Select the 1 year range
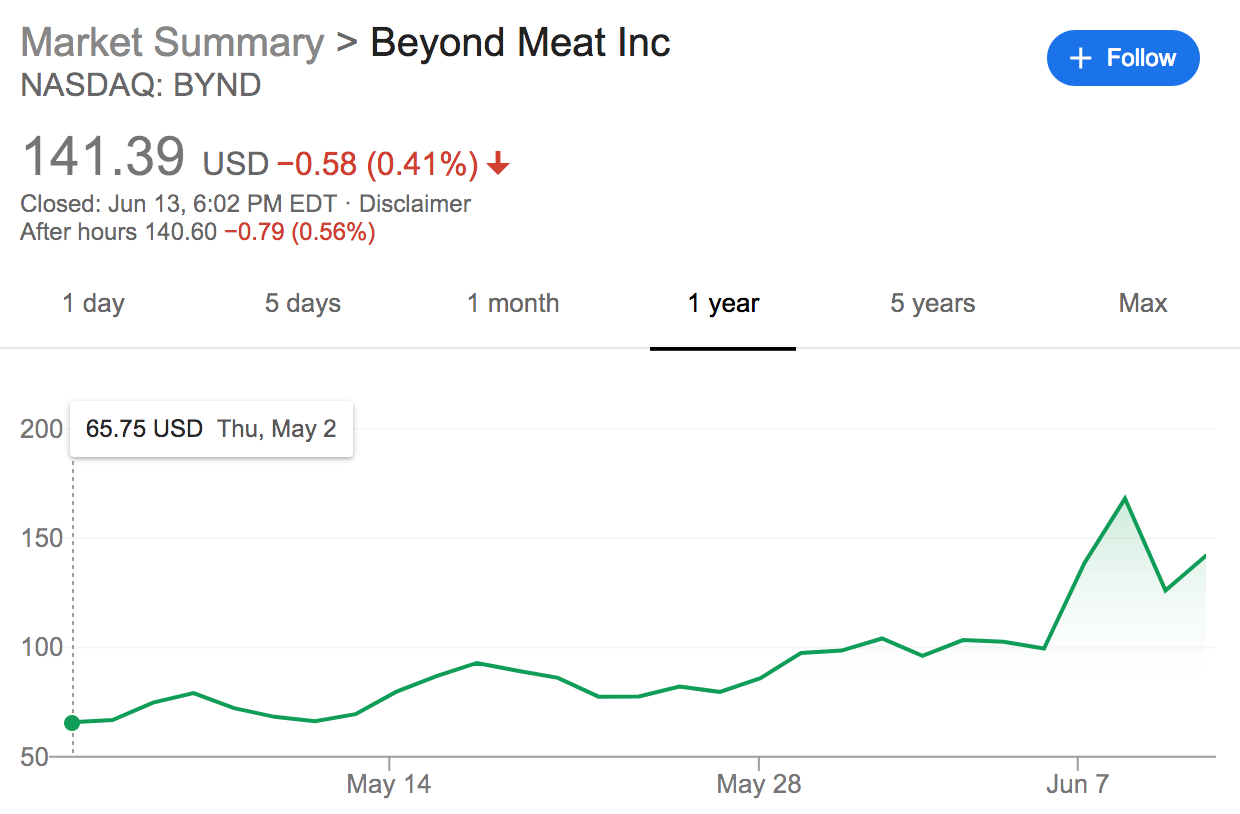Viewport: 1240px width, 814px height. [x=723, y=304]
